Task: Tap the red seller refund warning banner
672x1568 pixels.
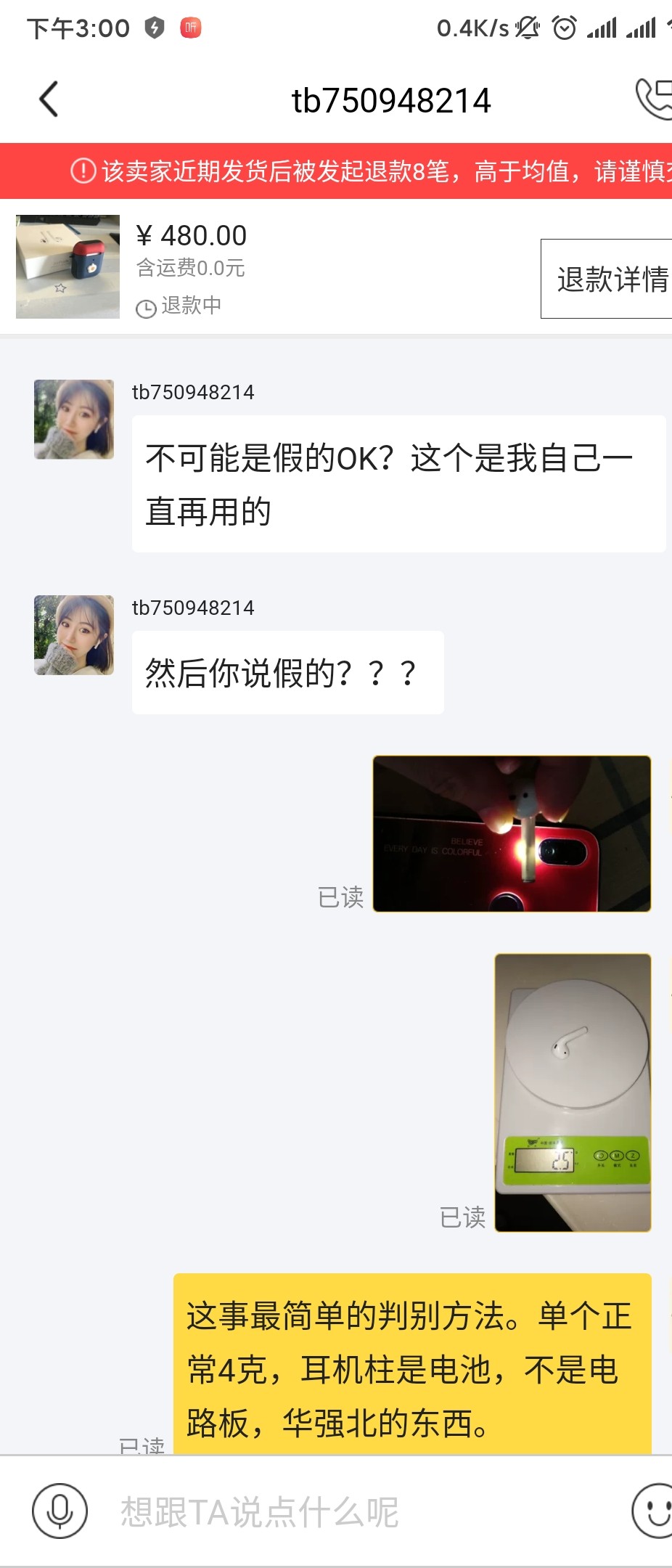Action: tap(336, 170)
